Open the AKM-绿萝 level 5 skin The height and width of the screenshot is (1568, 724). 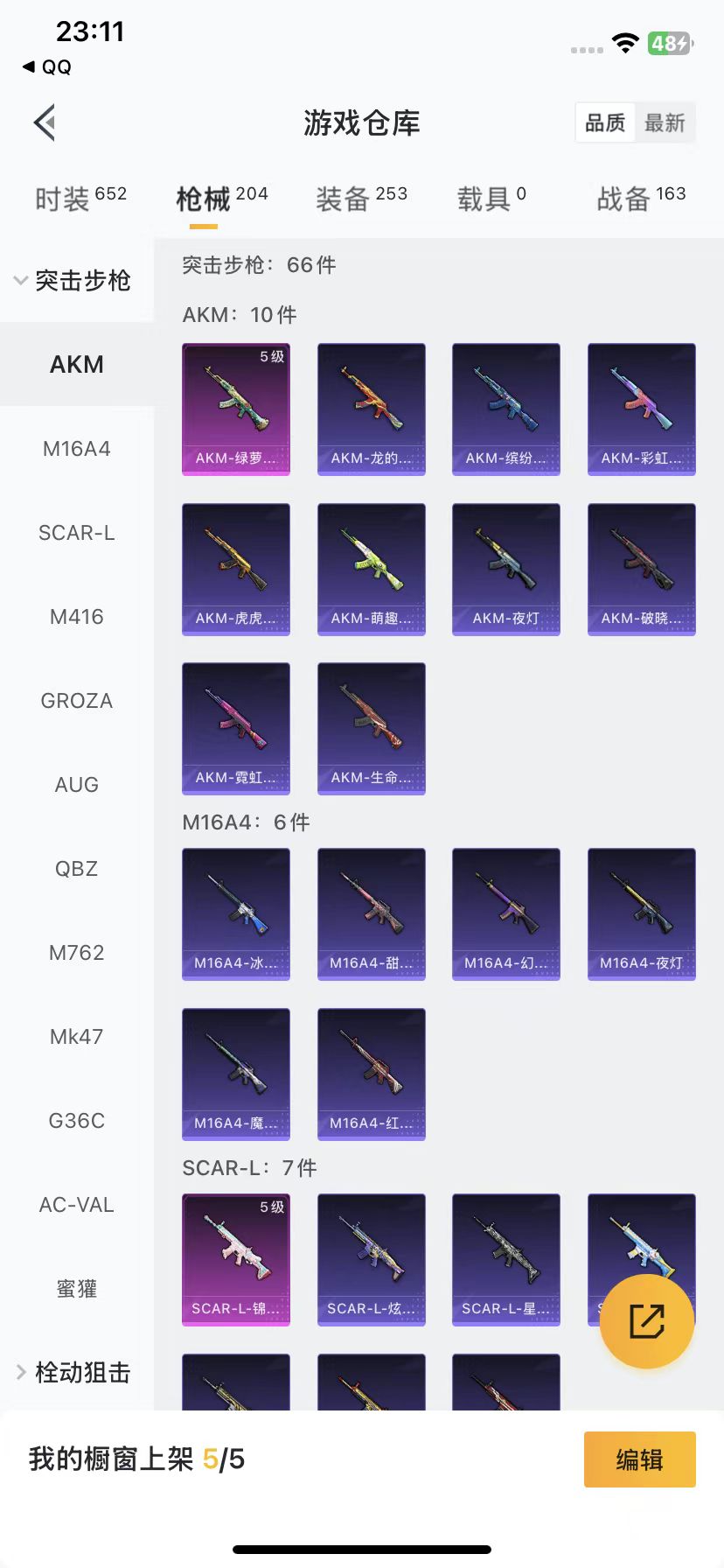point(236,409)
